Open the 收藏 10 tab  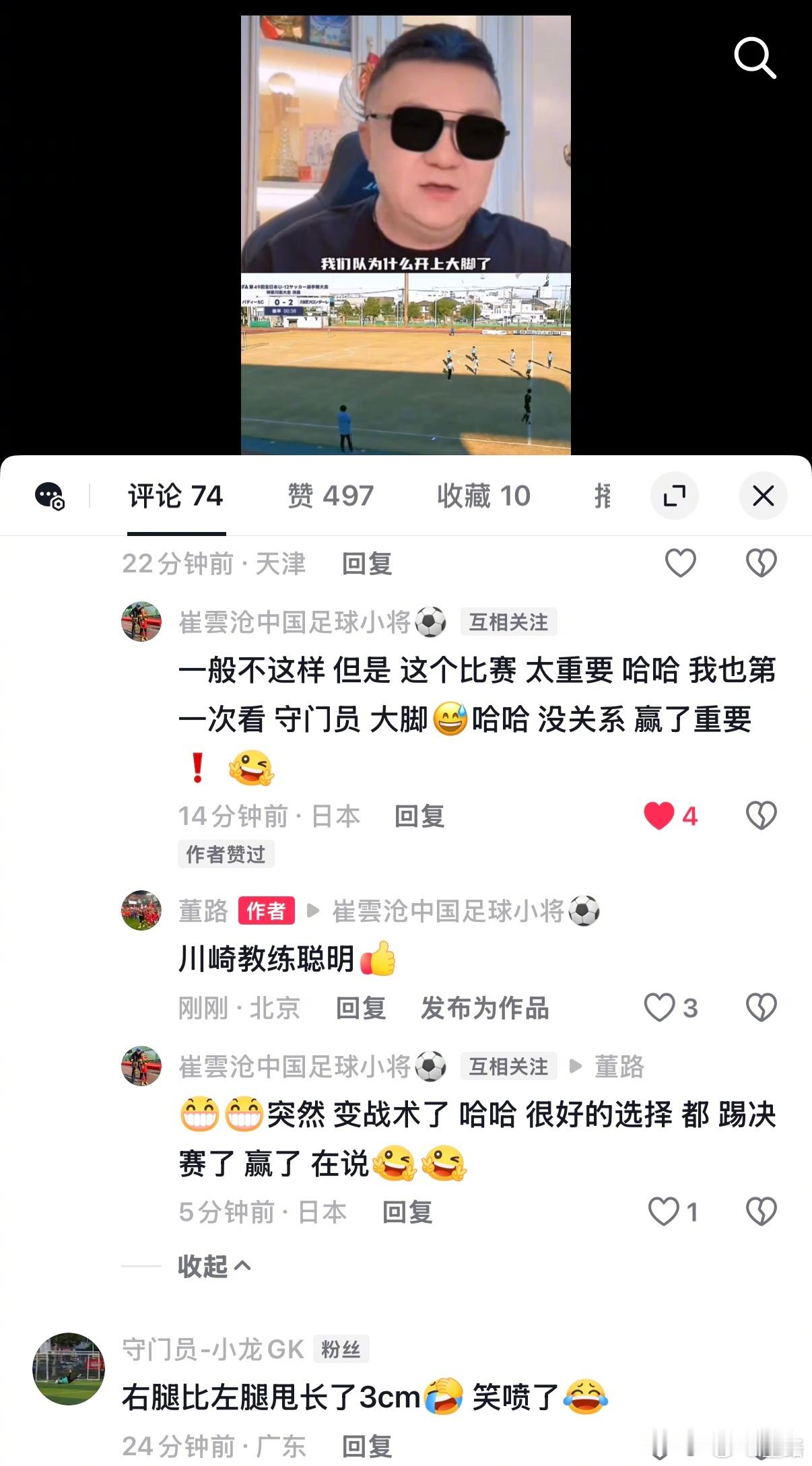[484, 495]
